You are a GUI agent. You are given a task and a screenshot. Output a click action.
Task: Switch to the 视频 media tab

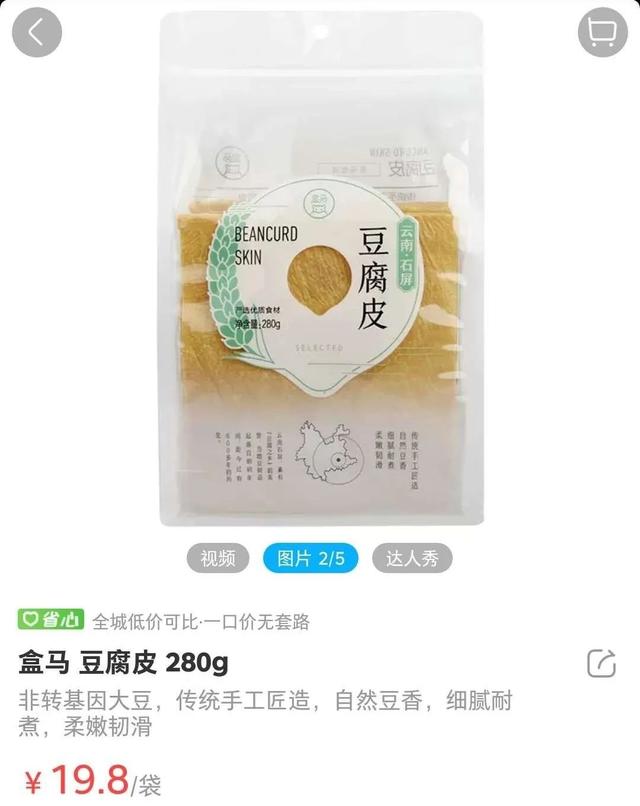(x=218, y=559)
